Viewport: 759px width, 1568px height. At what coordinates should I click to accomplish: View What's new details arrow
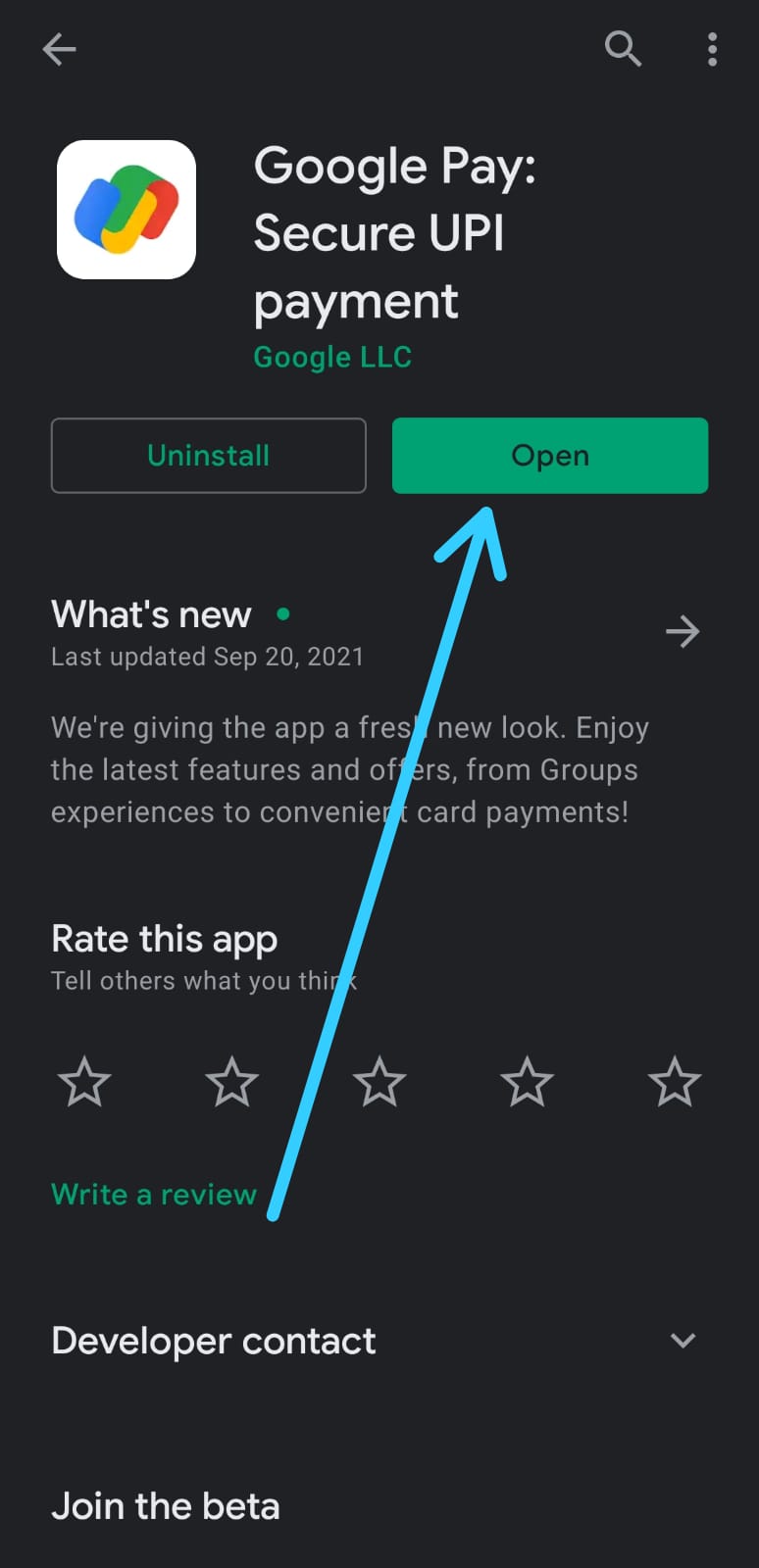683,631
